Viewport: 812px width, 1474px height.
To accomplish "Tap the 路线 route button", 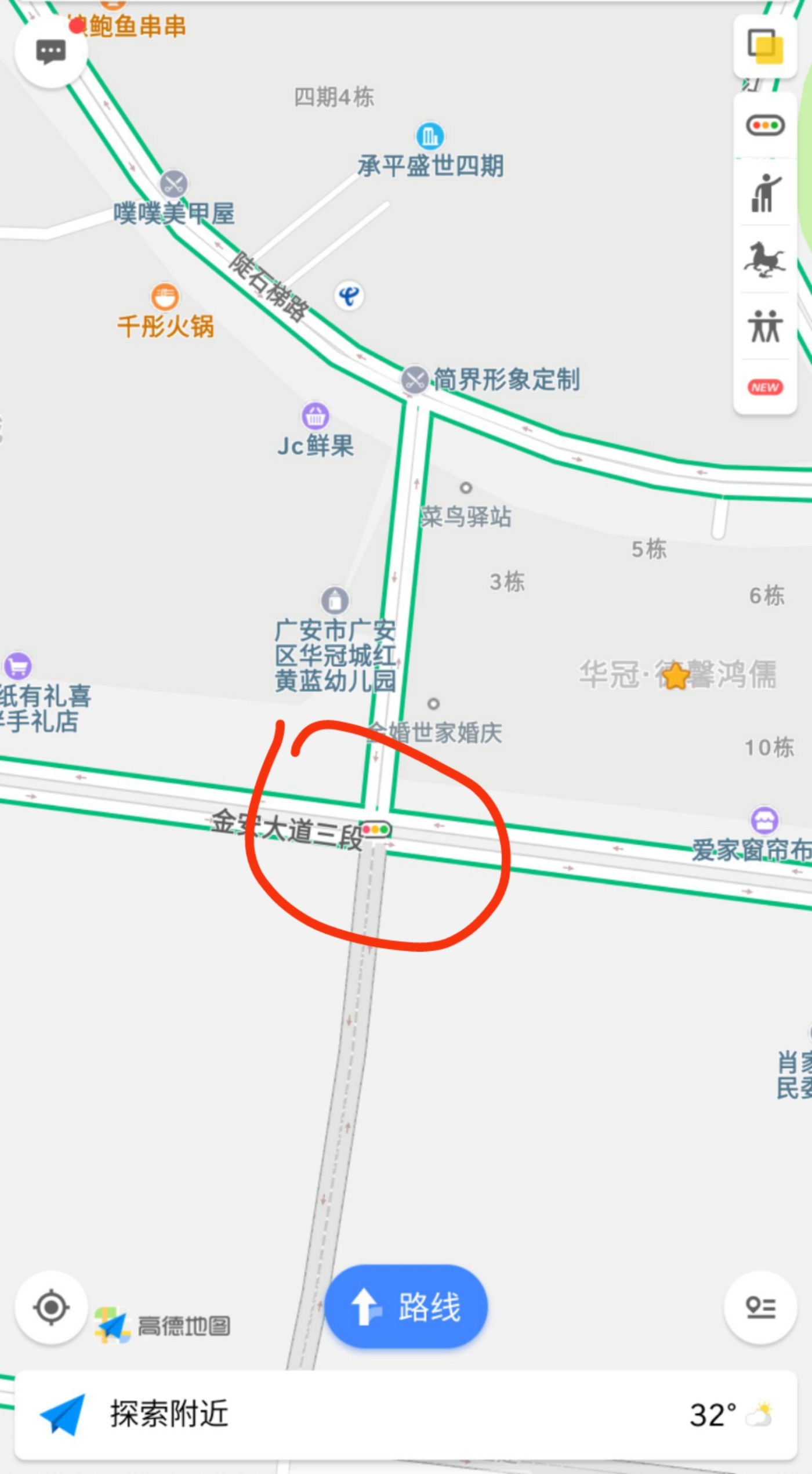I will [x=406, y=1306].
